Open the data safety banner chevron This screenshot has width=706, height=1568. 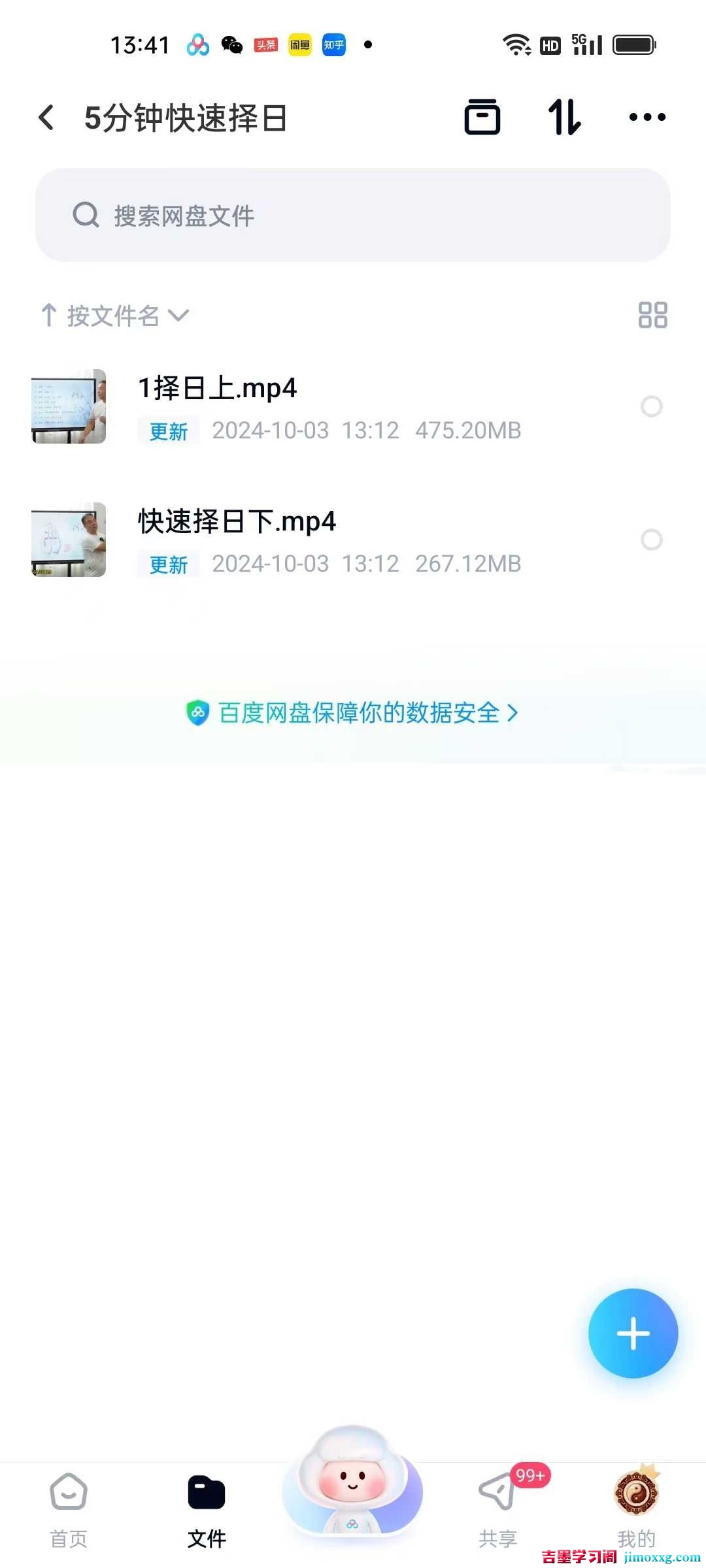[513, 713]
